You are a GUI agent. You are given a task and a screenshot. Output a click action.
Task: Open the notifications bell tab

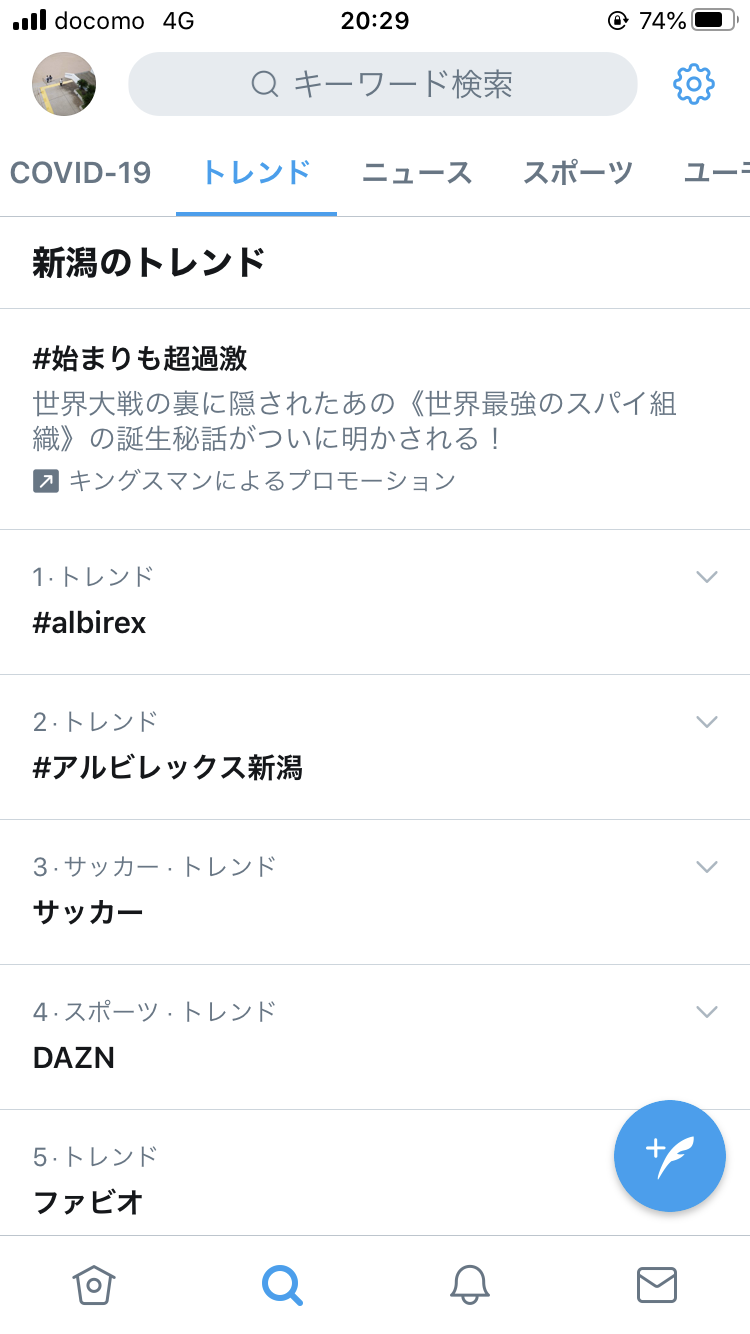click(469, 1284)
